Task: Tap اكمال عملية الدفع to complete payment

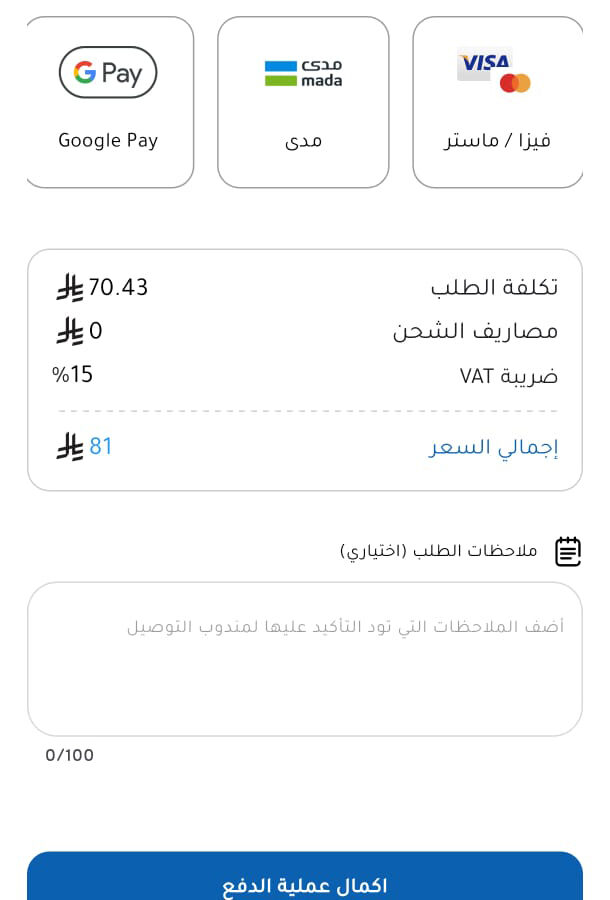Action: 304,880
